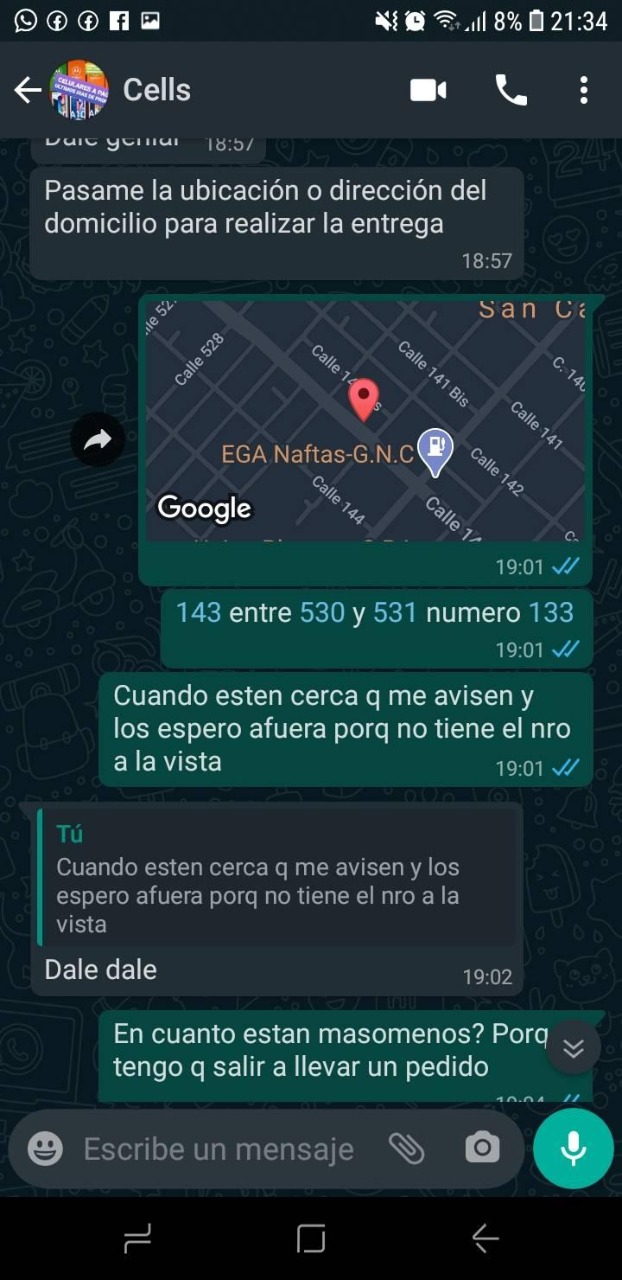Open Cells contact info from header
The height and width of the screenshot is (1280, 622).
pos(157,90)
